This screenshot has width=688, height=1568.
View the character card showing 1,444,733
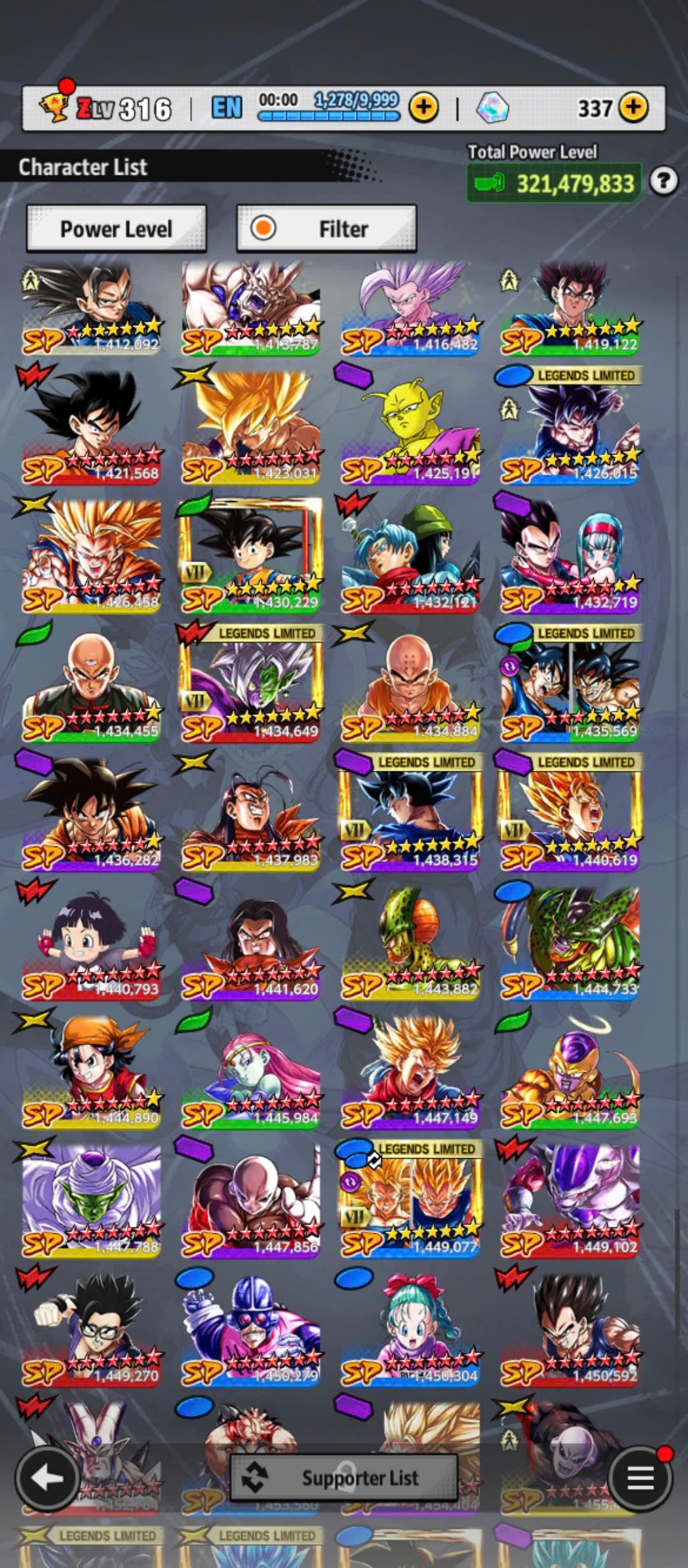pos(570,943)
